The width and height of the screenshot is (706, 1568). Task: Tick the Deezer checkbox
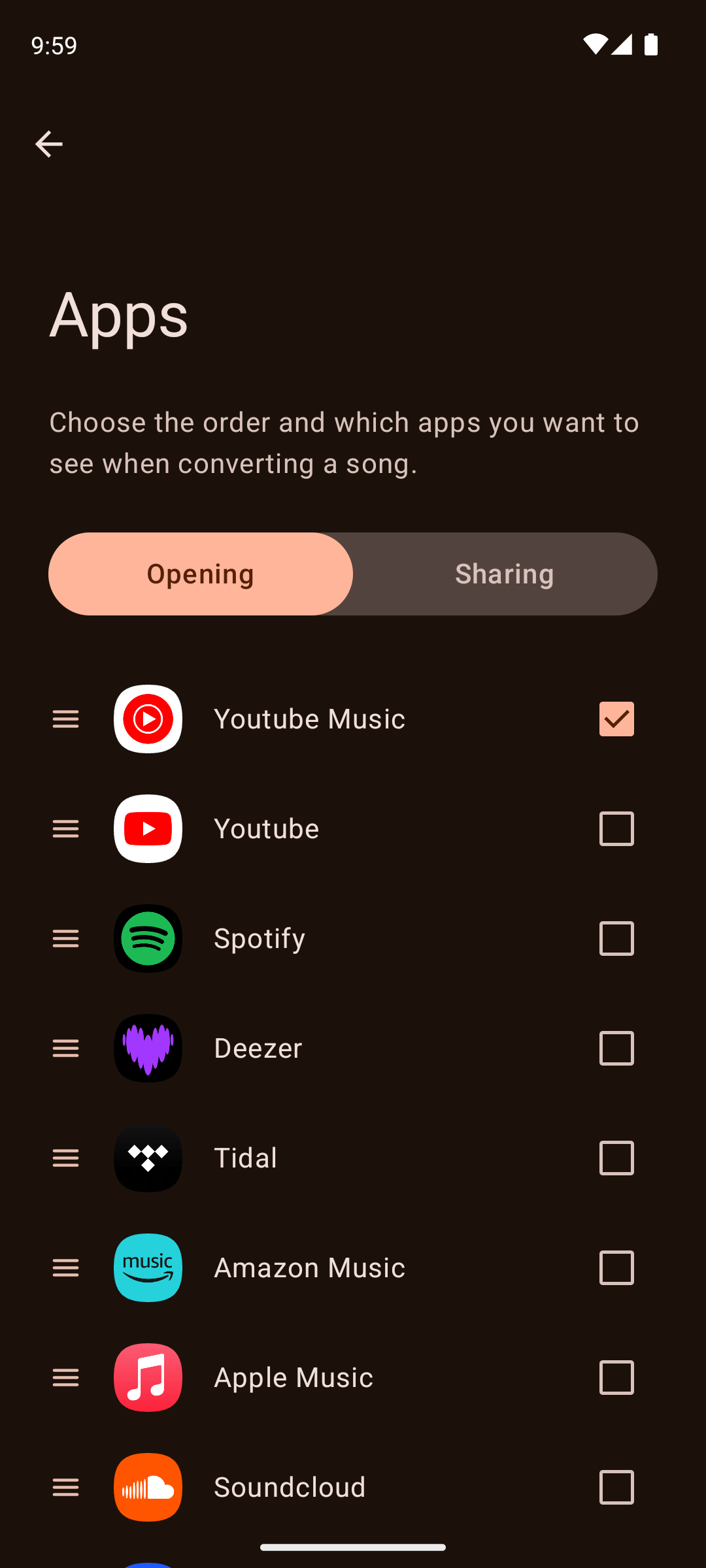pyautogui.click(x=616, y=1048)
